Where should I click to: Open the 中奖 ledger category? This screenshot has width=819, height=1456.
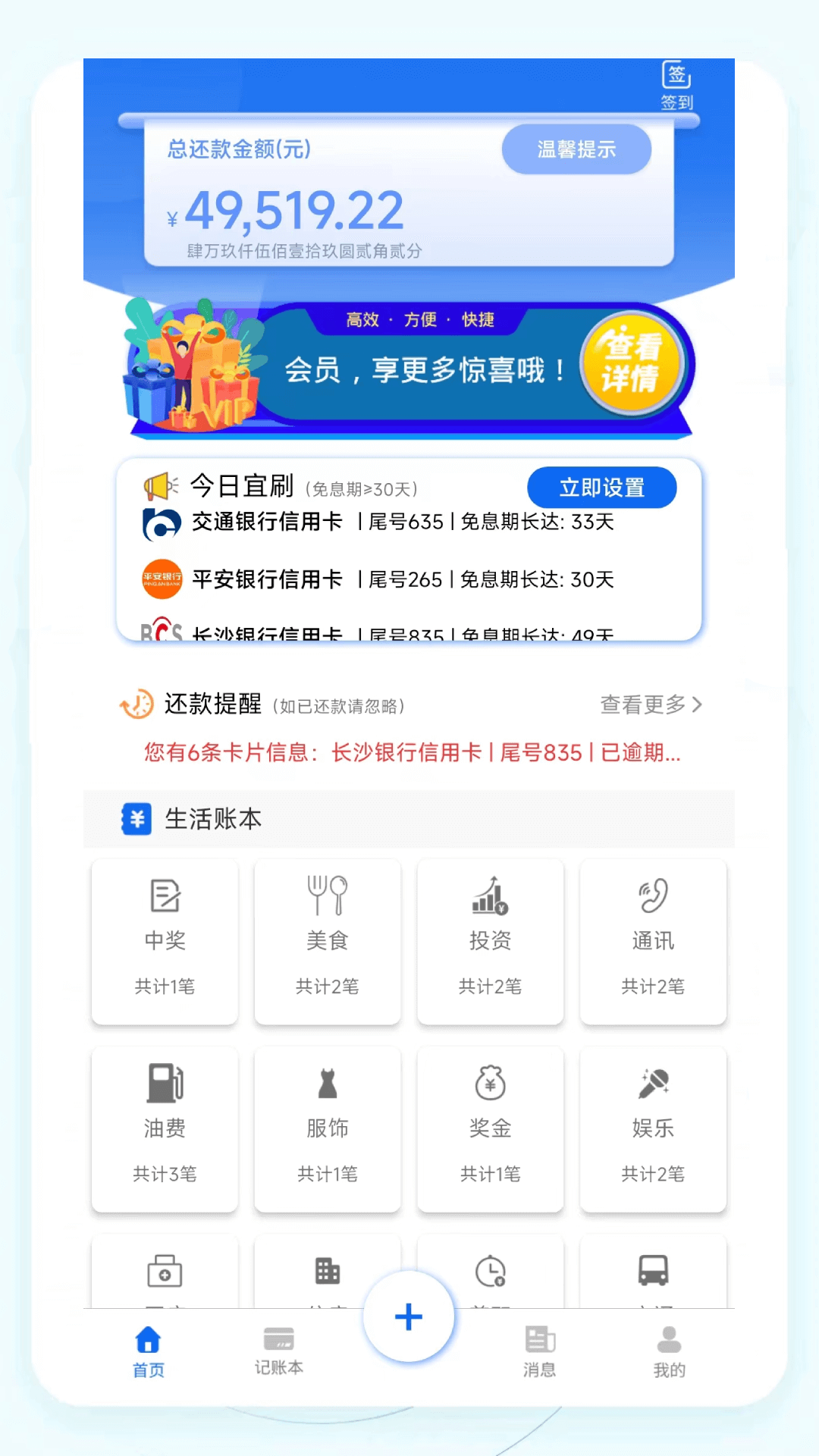165,941
